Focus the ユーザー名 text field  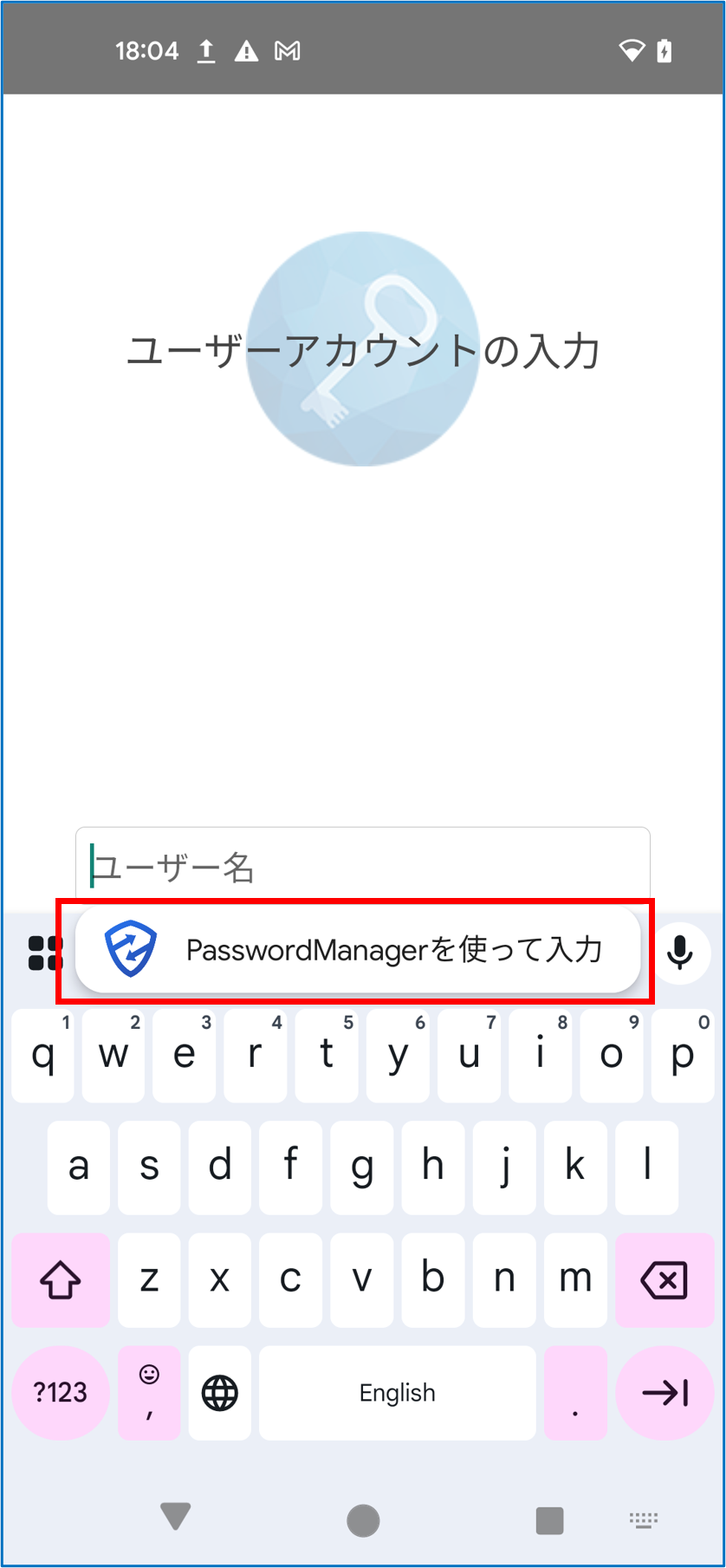(x=362, y=865)
